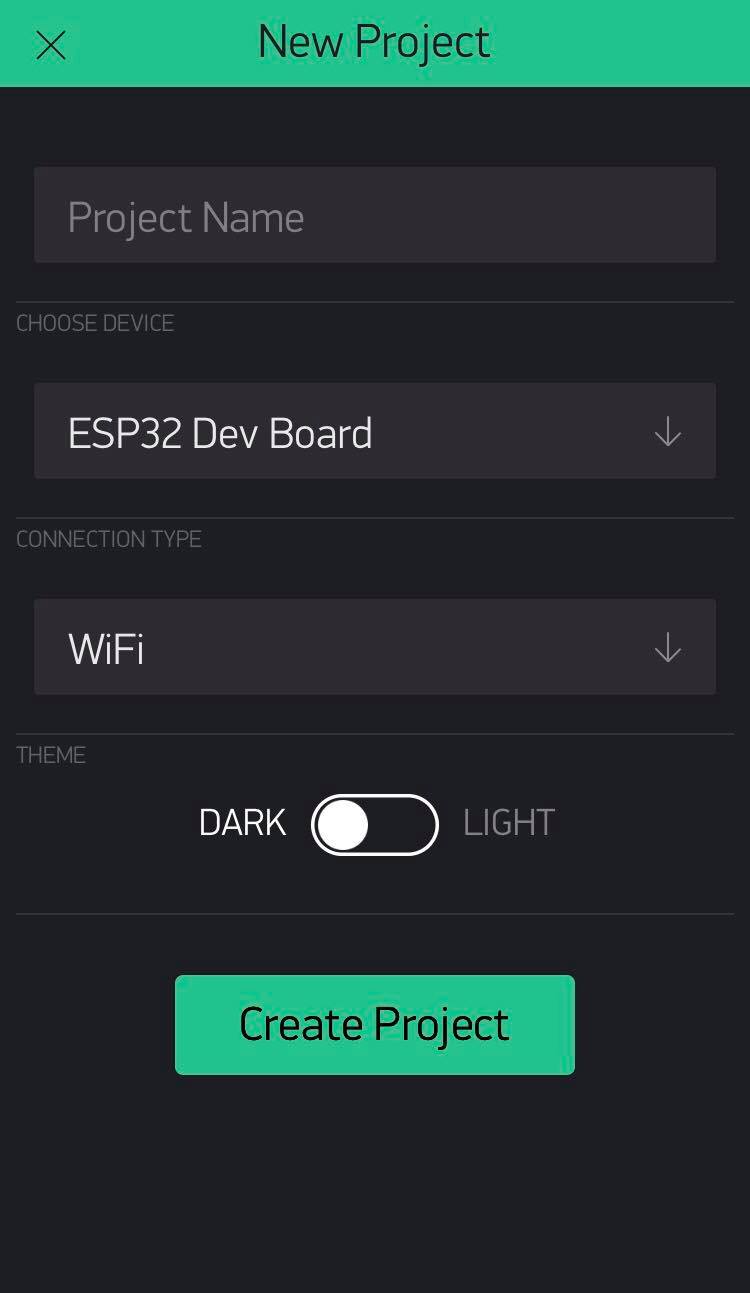
Task: Tap the Create Project button
Action: pyautogui.click(x=374, y=1025)
